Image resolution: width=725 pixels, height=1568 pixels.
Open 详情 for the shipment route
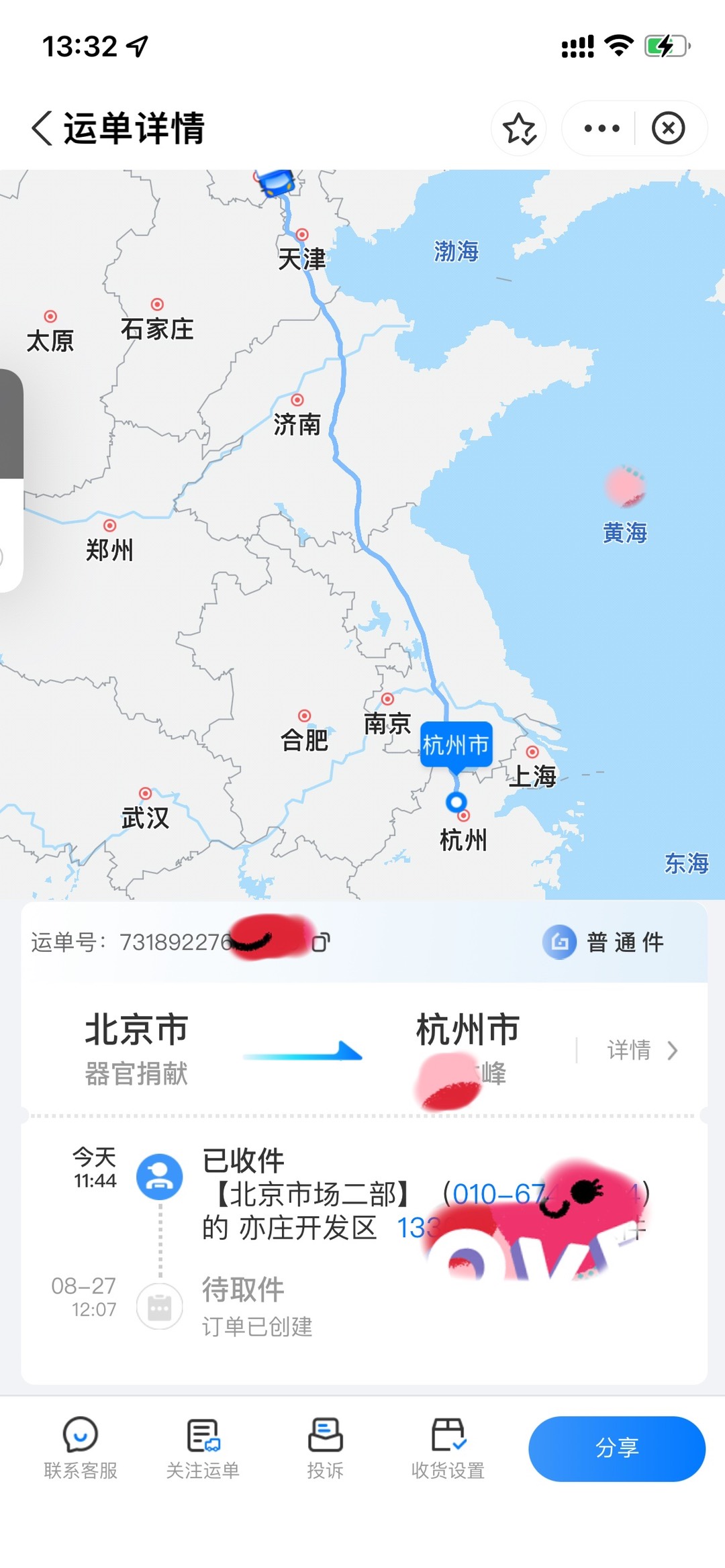pyautogui.click(x=642, y=1050)
